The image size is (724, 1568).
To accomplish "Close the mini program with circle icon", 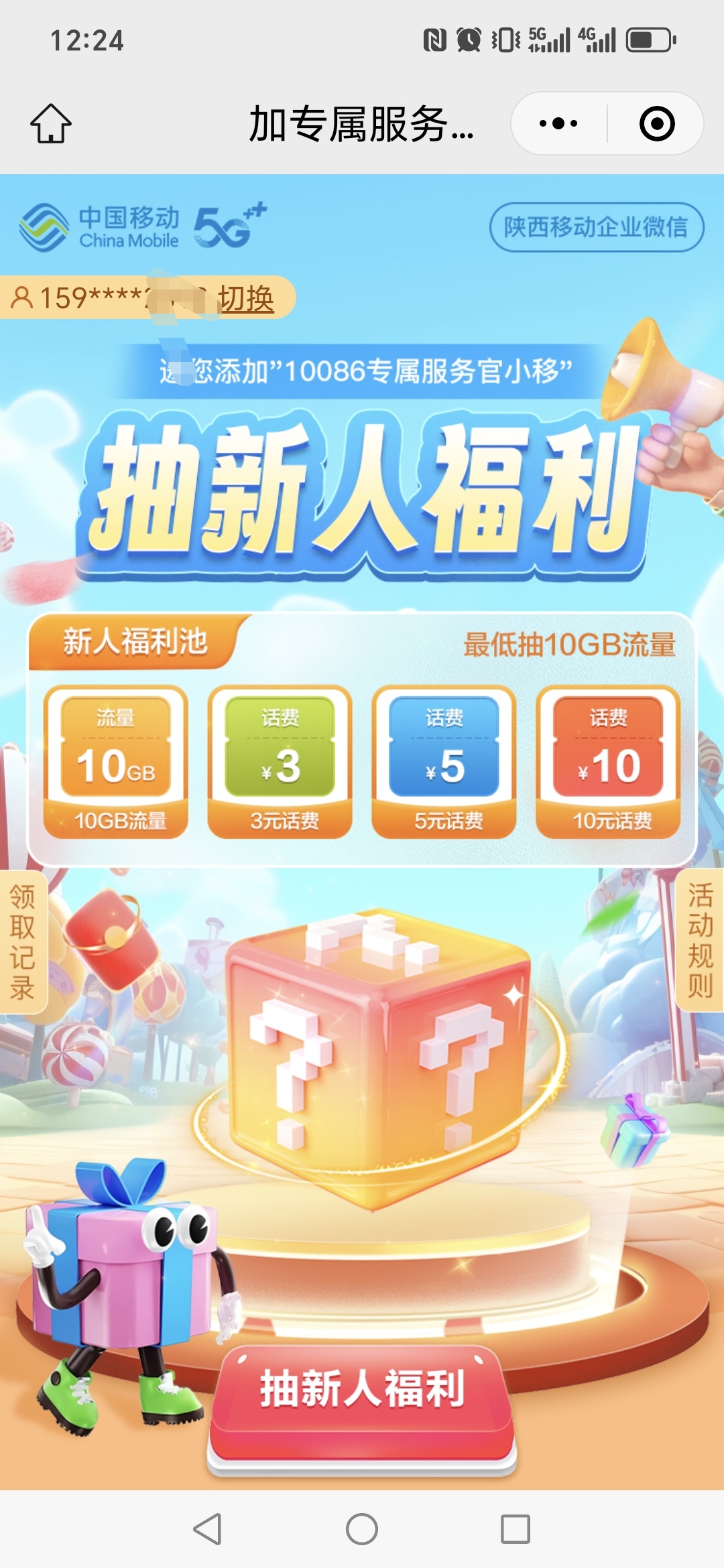I will click(x=656, y=124).
